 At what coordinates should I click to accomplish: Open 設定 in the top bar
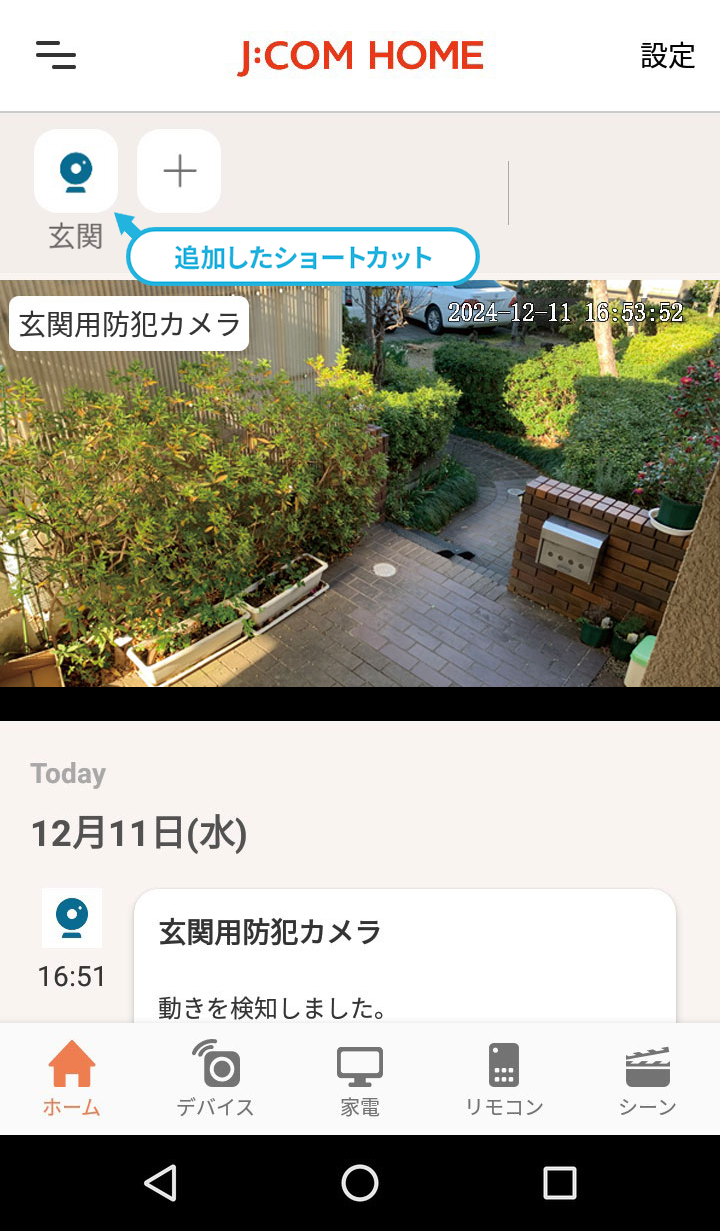coord(667,56)
